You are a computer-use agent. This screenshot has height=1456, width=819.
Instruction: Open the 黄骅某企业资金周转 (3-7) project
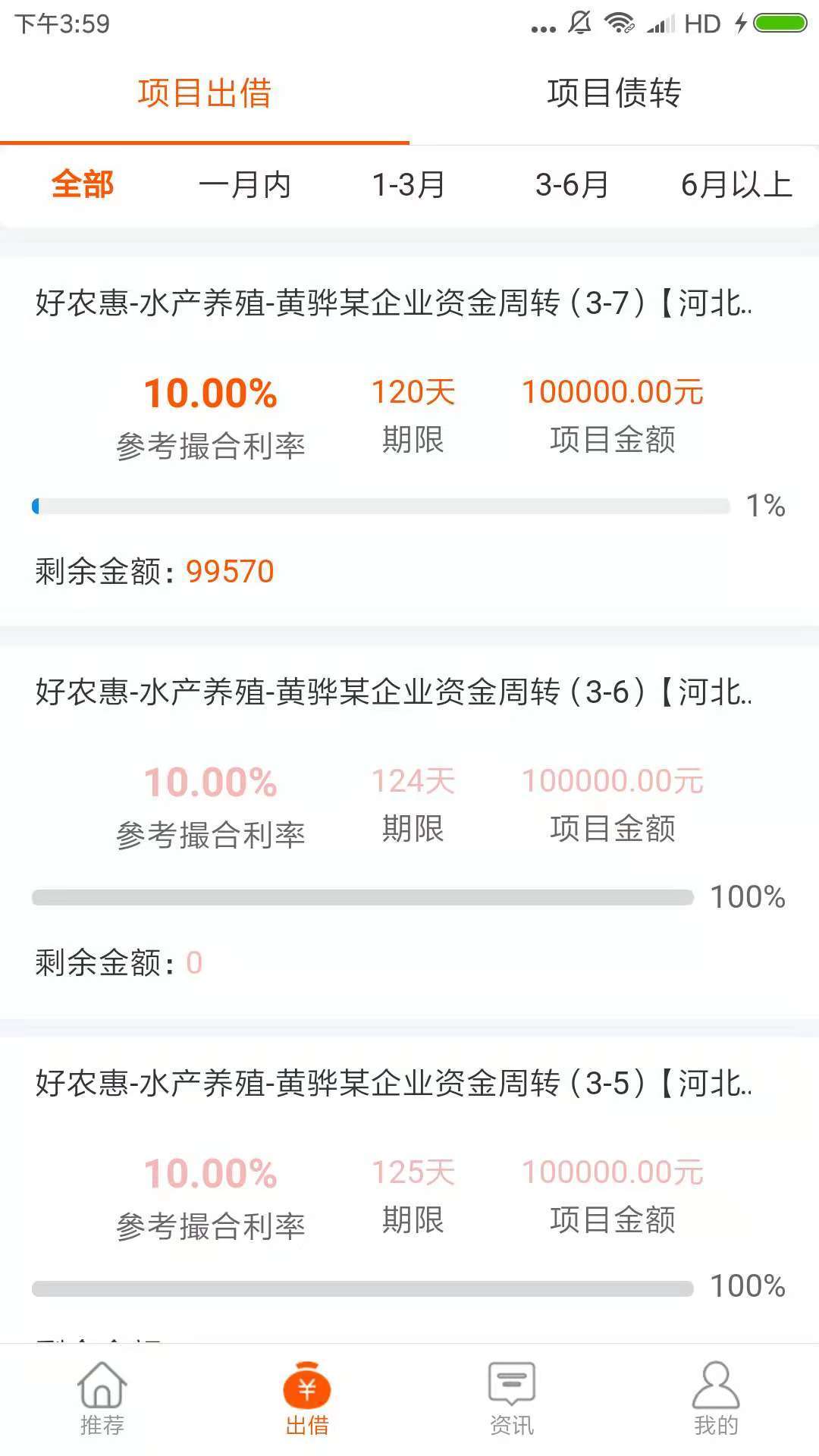[409, 441]
